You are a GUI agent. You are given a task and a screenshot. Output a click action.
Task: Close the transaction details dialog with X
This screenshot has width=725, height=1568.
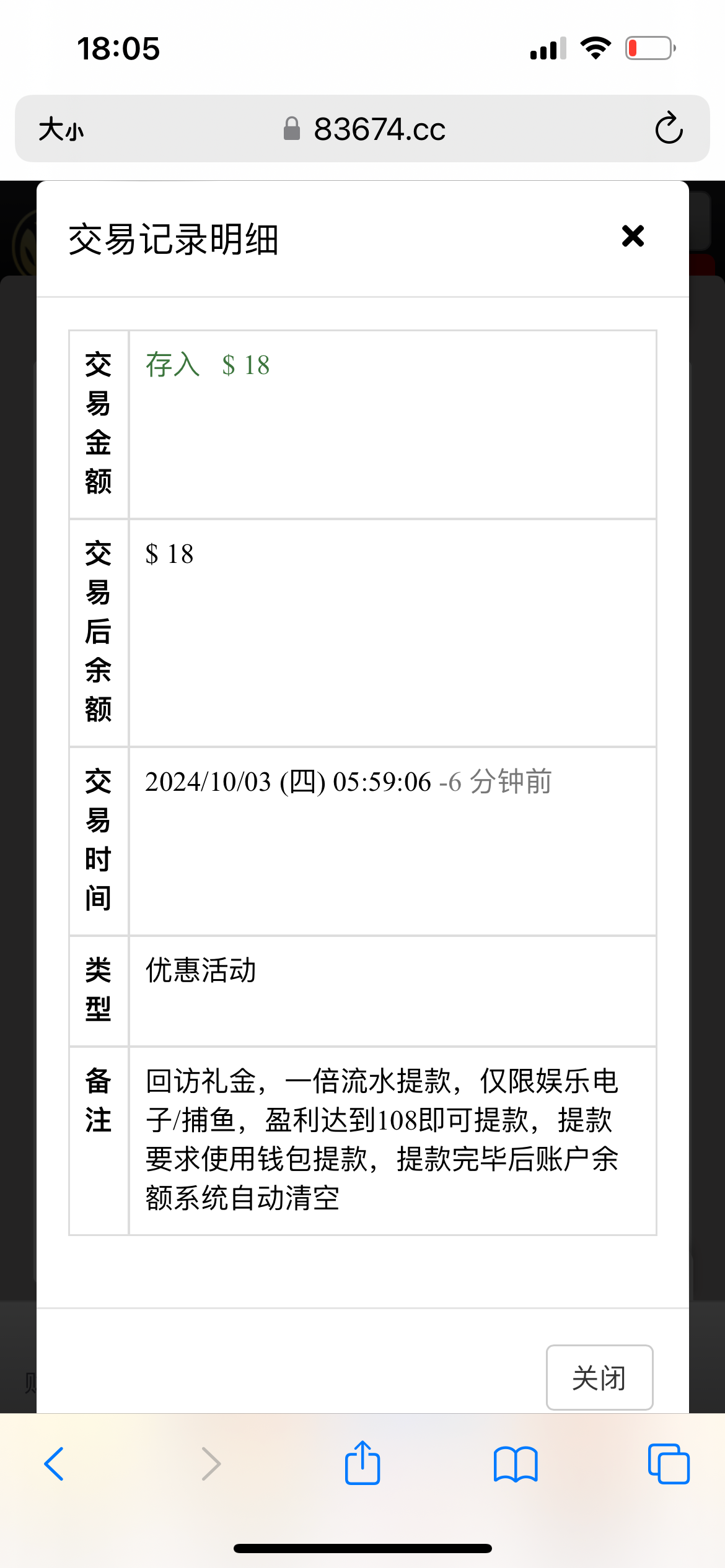tap(633, 236)
